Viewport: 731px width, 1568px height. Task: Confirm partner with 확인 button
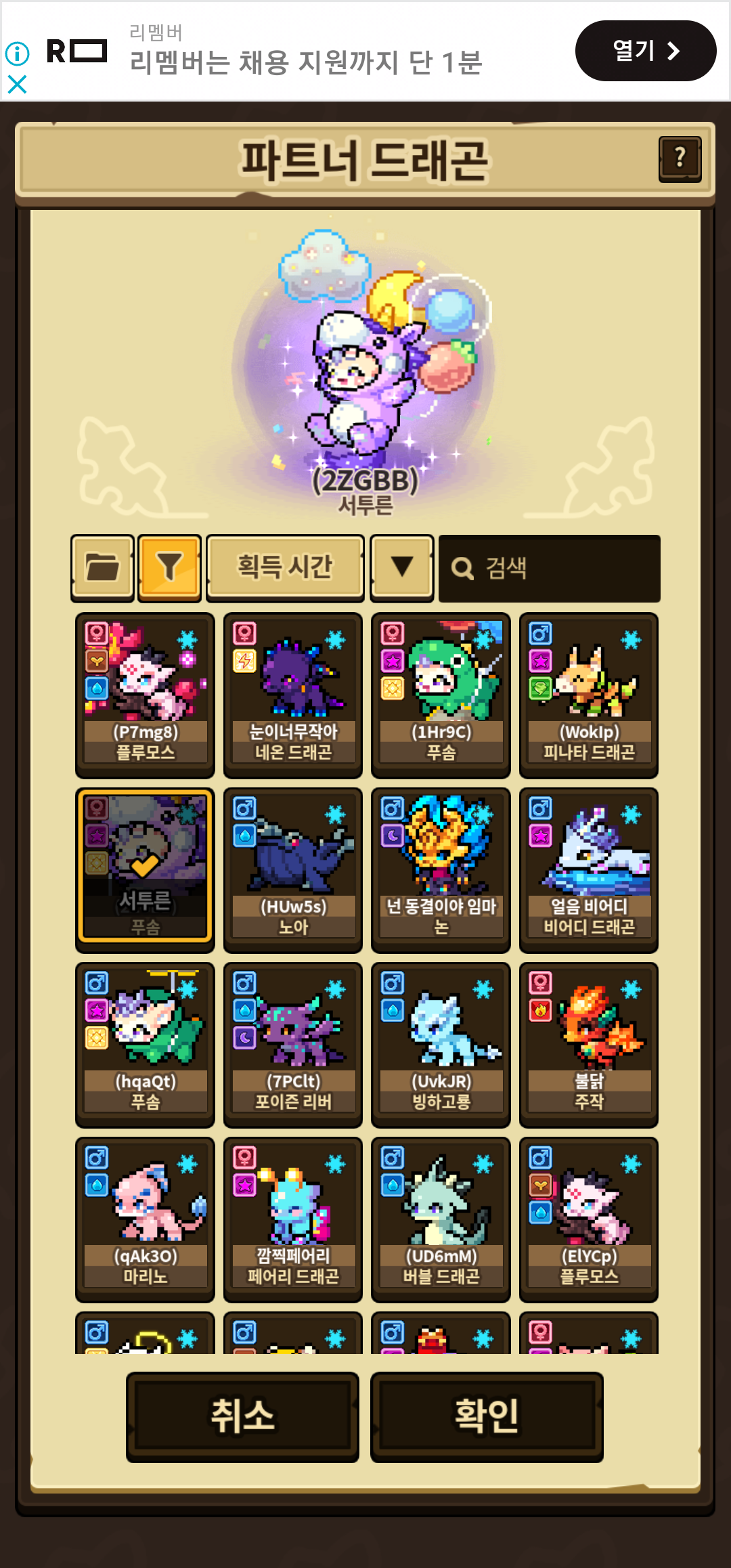[x=487, y=1417]
